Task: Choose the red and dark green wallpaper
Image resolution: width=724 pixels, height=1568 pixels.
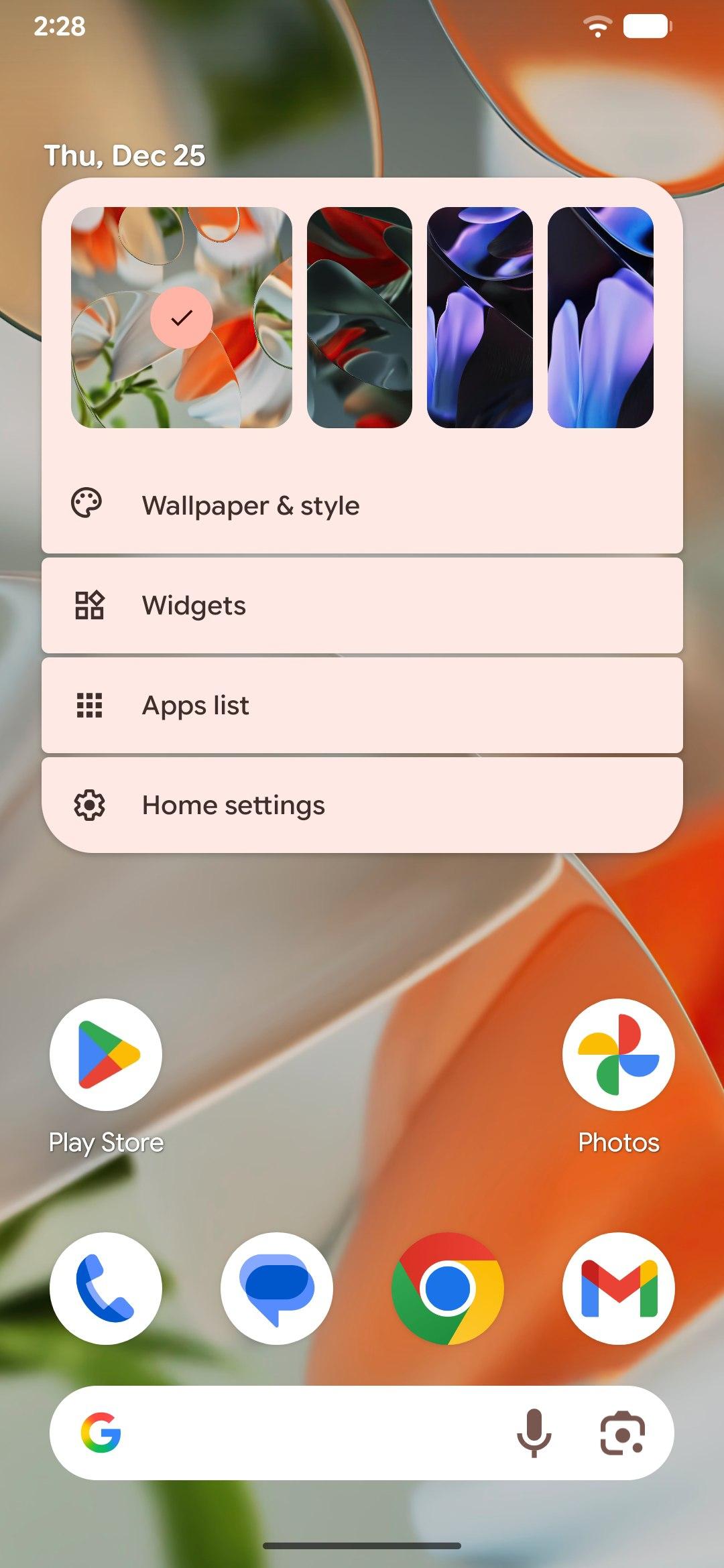Action: pyautogui.click(x=359, y=317)
